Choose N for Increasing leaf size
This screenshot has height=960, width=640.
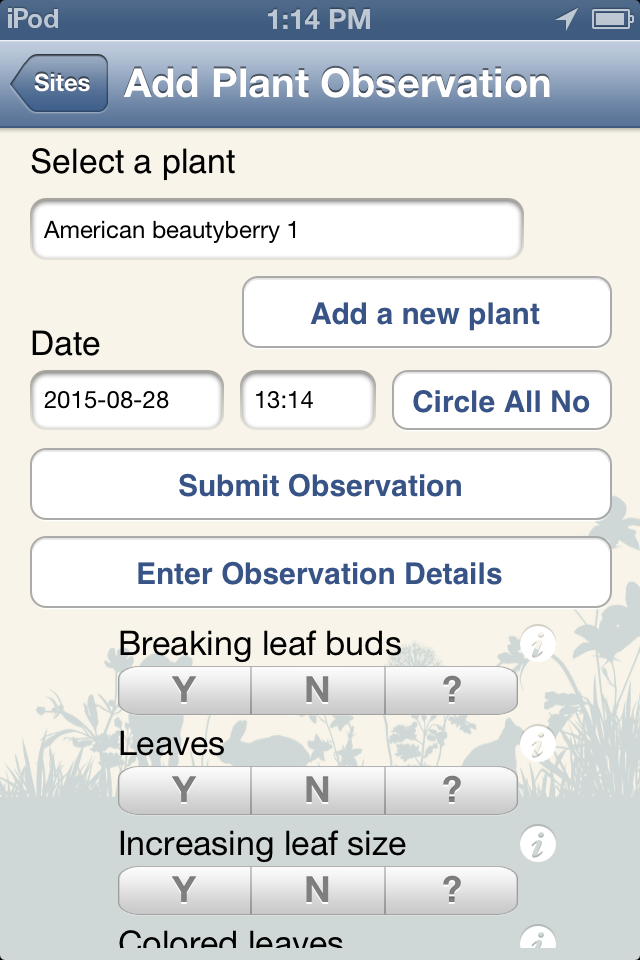coord(317,889)
